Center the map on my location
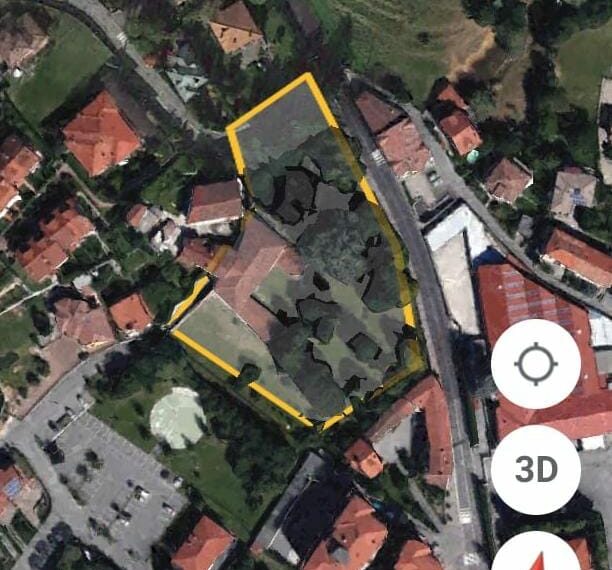Image resolution: width=612 pixels, height=570 pixels. click(535, 364)
